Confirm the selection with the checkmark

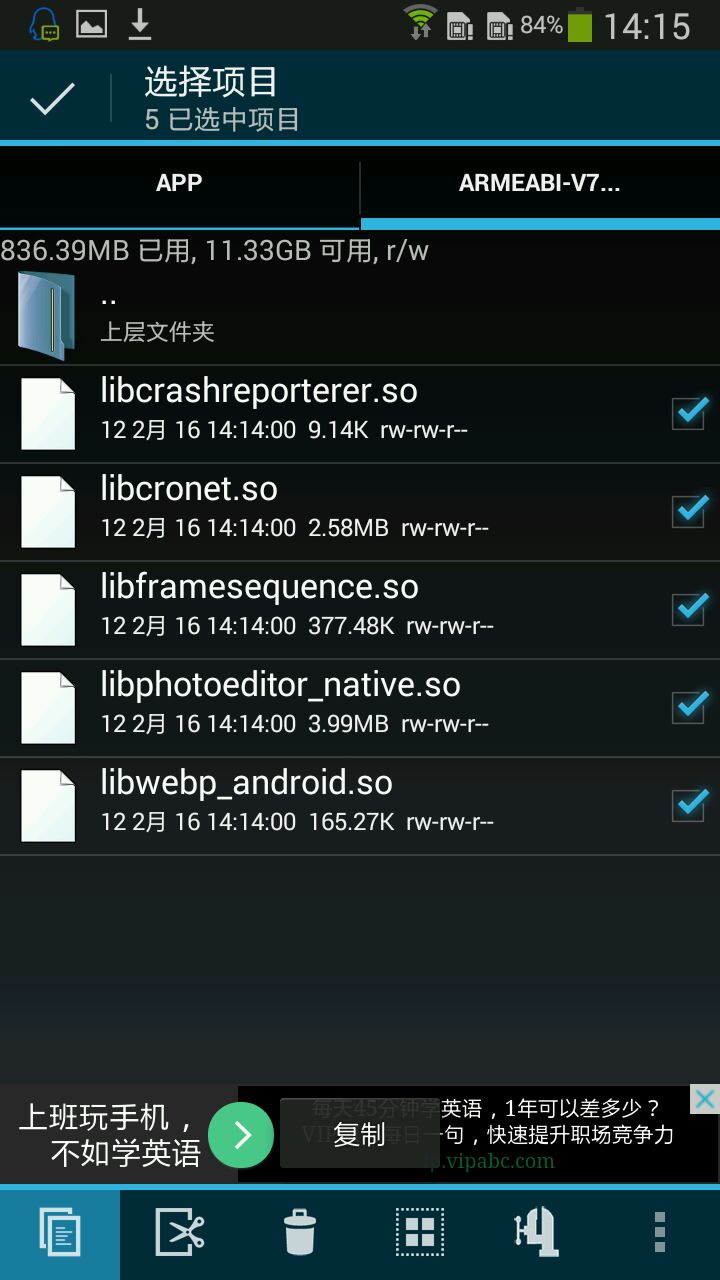[x=52, y=99]
